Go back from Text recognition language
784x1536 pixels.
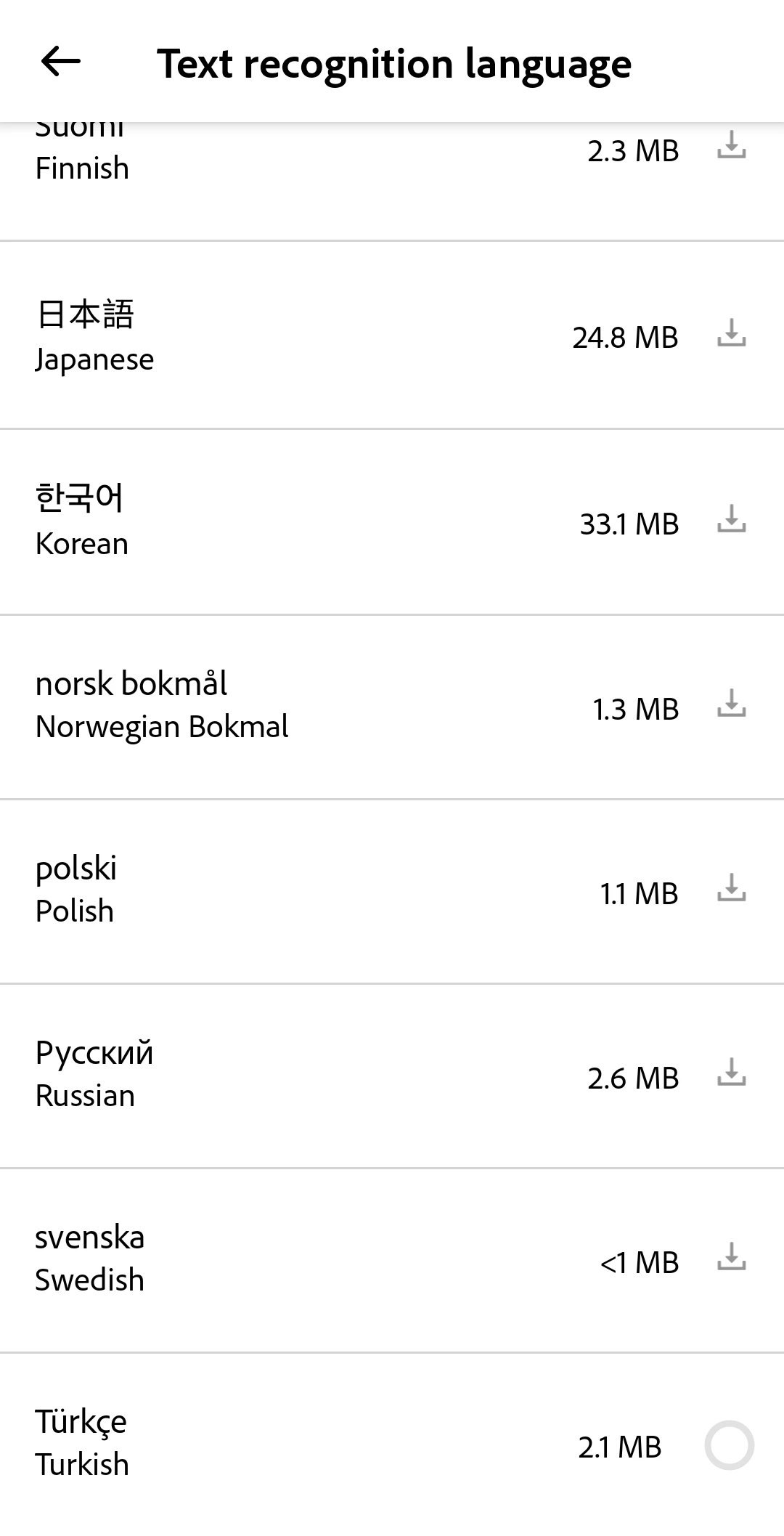click(x=61, y=62)
